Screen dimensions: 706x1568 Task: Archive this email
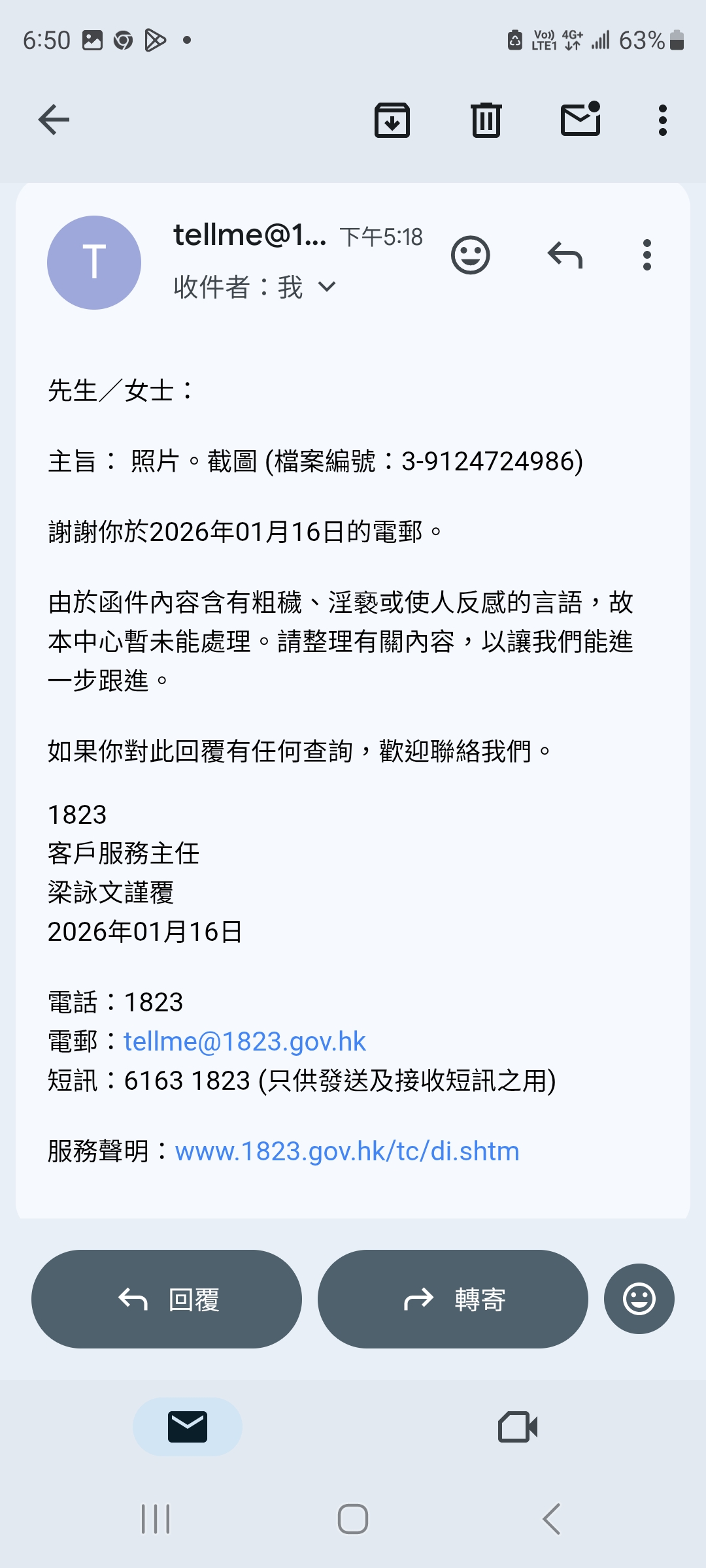click(x=392, y=120)
